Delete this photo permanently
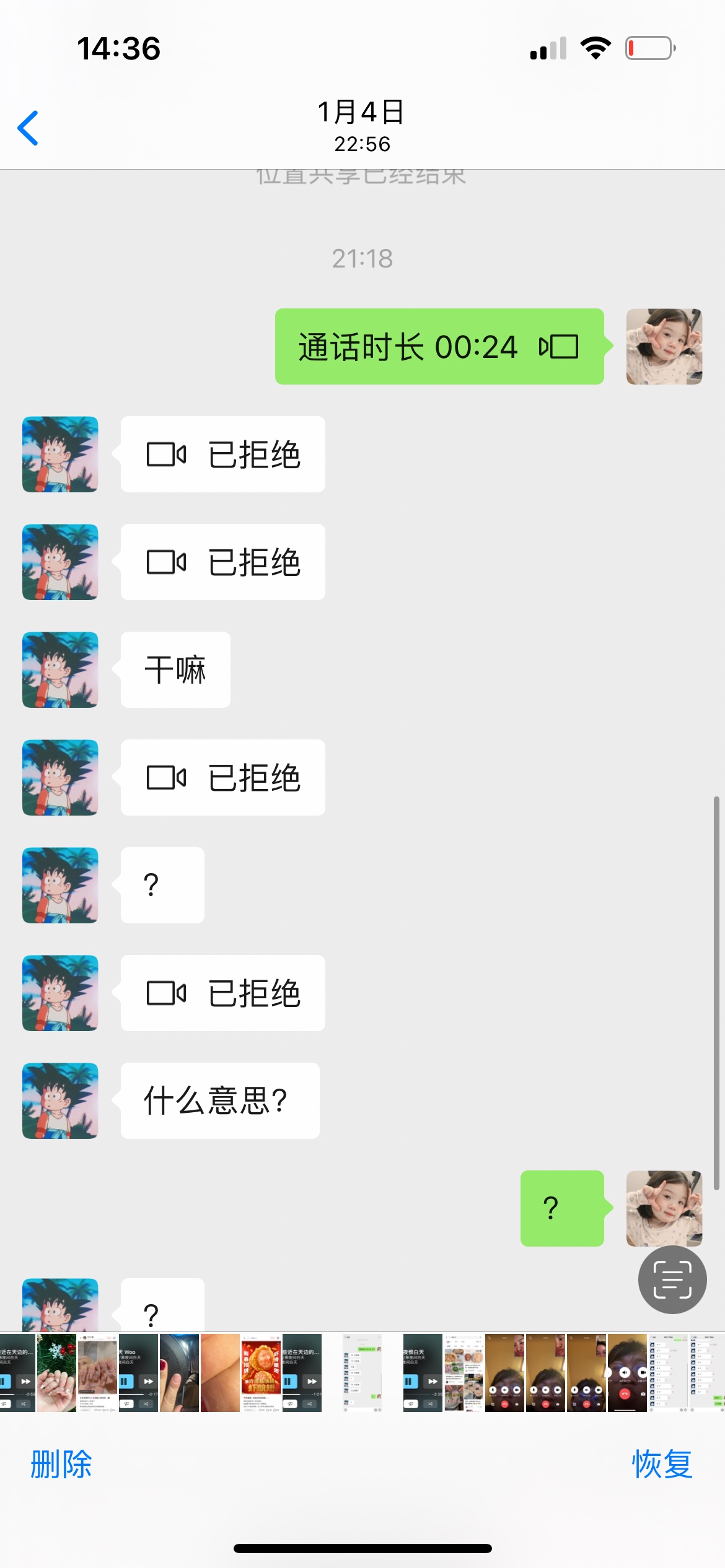Screen dimensions: 725x1568 click(x=61, y=1465)
